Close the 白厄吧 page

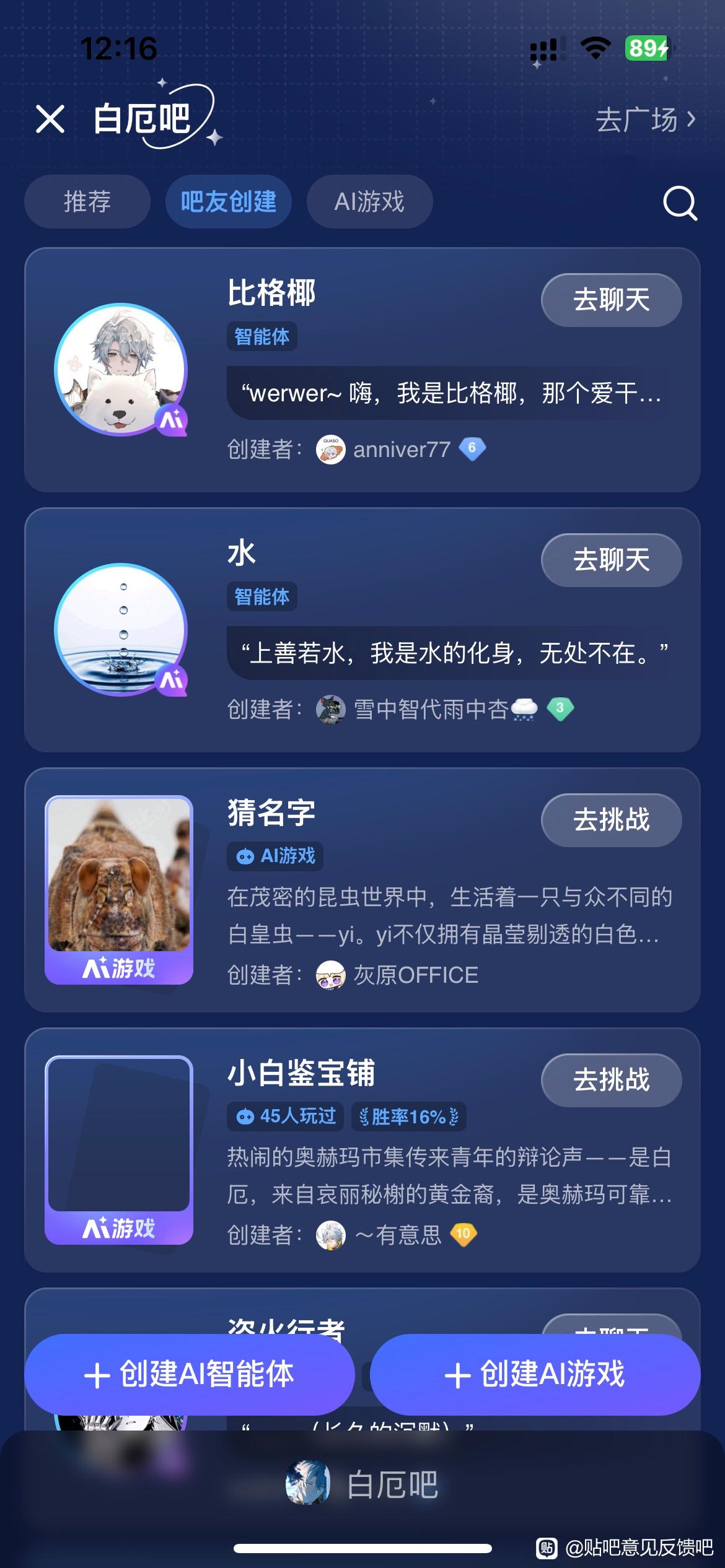click(x=50, y=119)
